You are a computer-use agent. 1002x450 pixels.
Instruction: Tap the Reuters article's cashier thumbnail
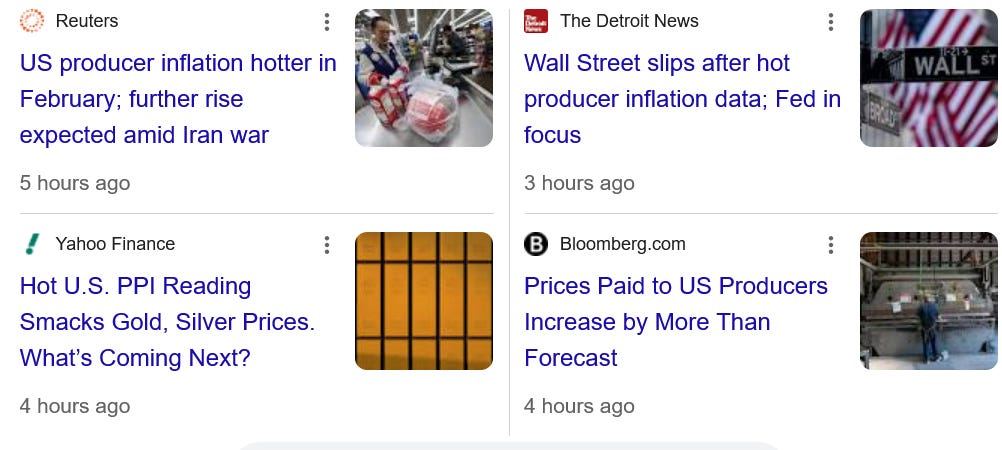tap(424, 78)
